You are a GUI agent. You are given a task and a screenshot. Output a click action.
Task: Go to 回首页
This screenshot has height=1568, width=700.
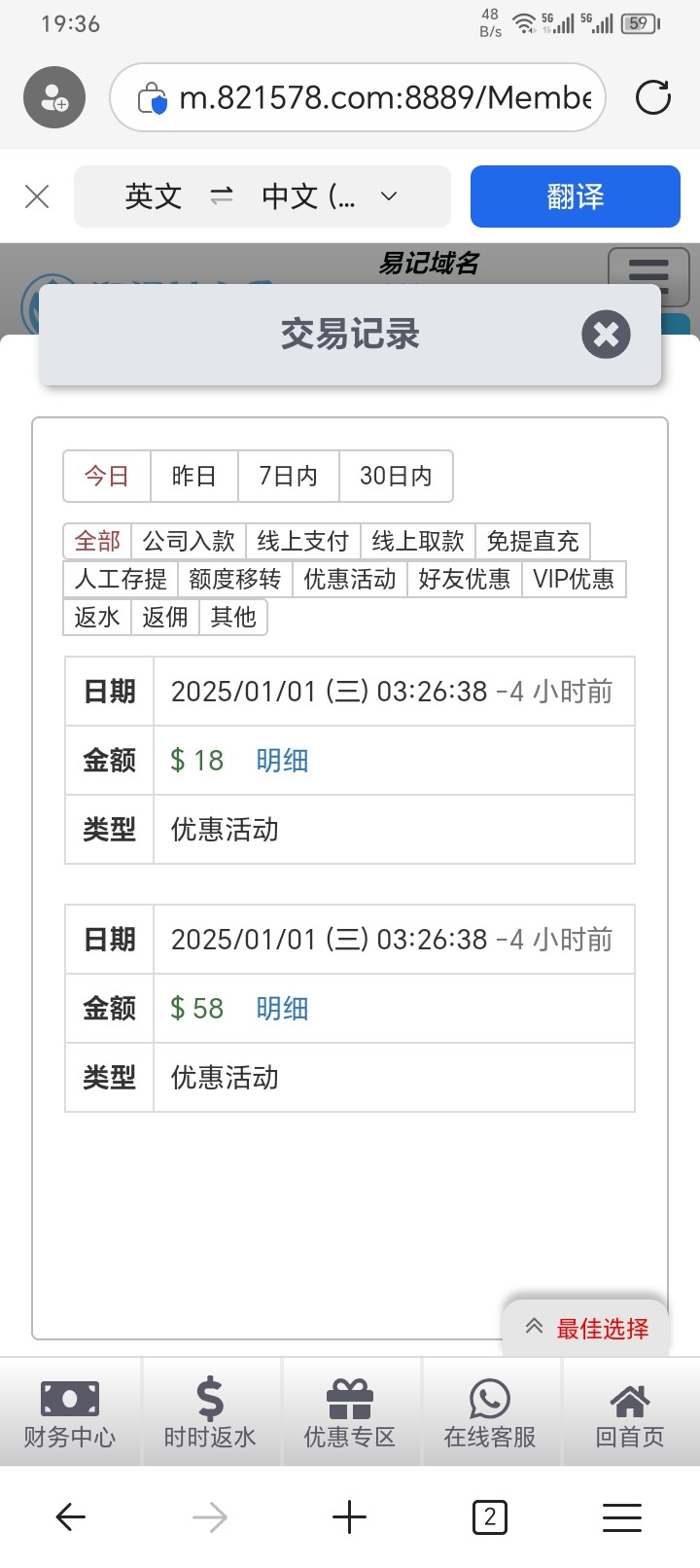point(630,1411)
